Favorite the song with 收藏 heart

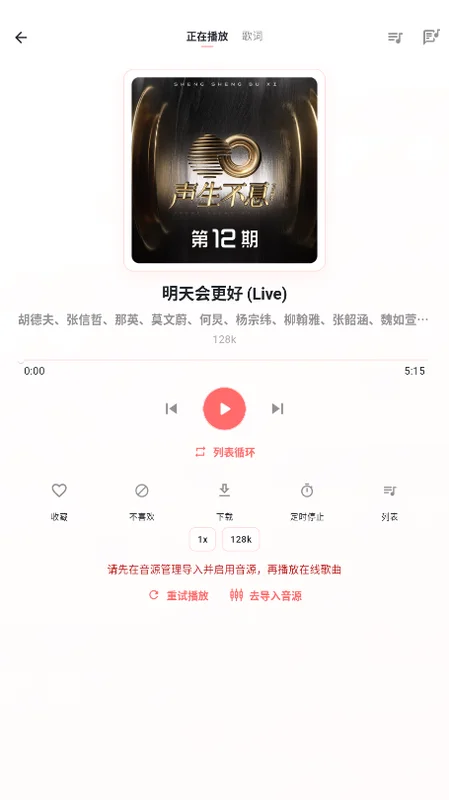(59, 502)
